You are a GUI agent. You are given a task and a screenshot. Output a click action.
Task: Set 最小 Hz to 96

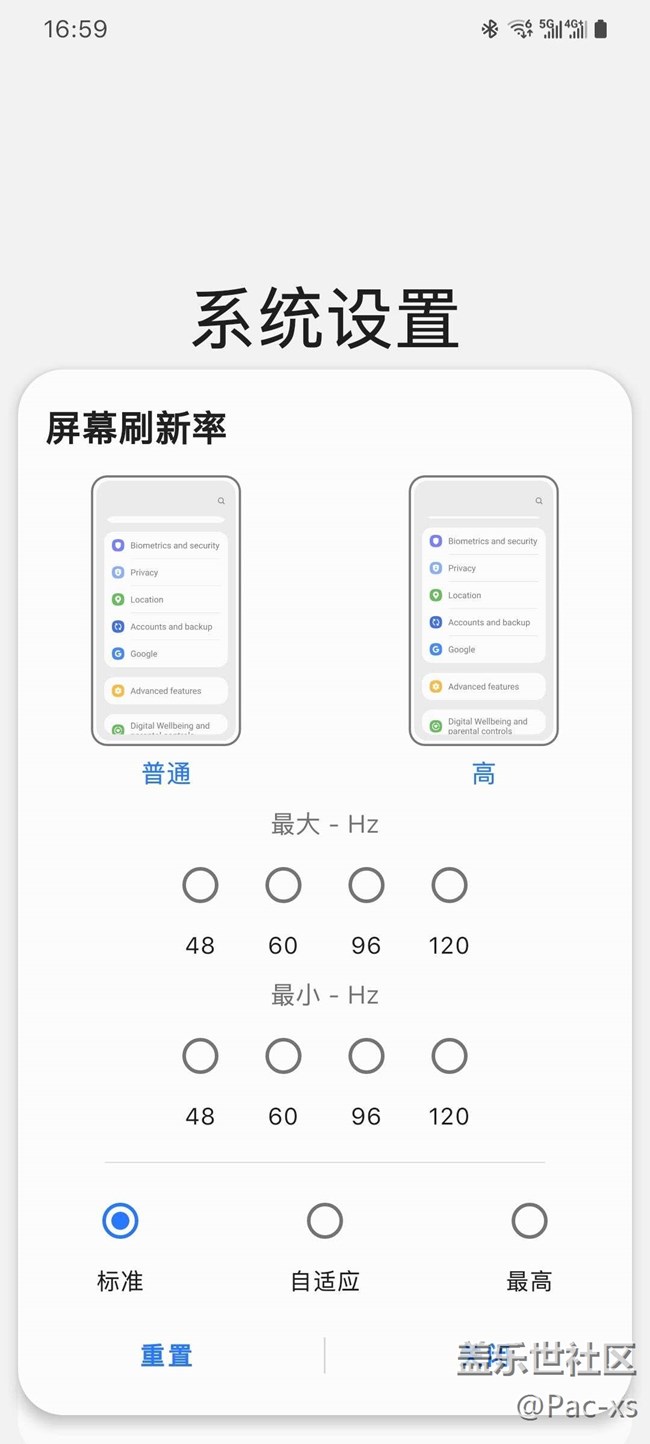coord(366,1056)
